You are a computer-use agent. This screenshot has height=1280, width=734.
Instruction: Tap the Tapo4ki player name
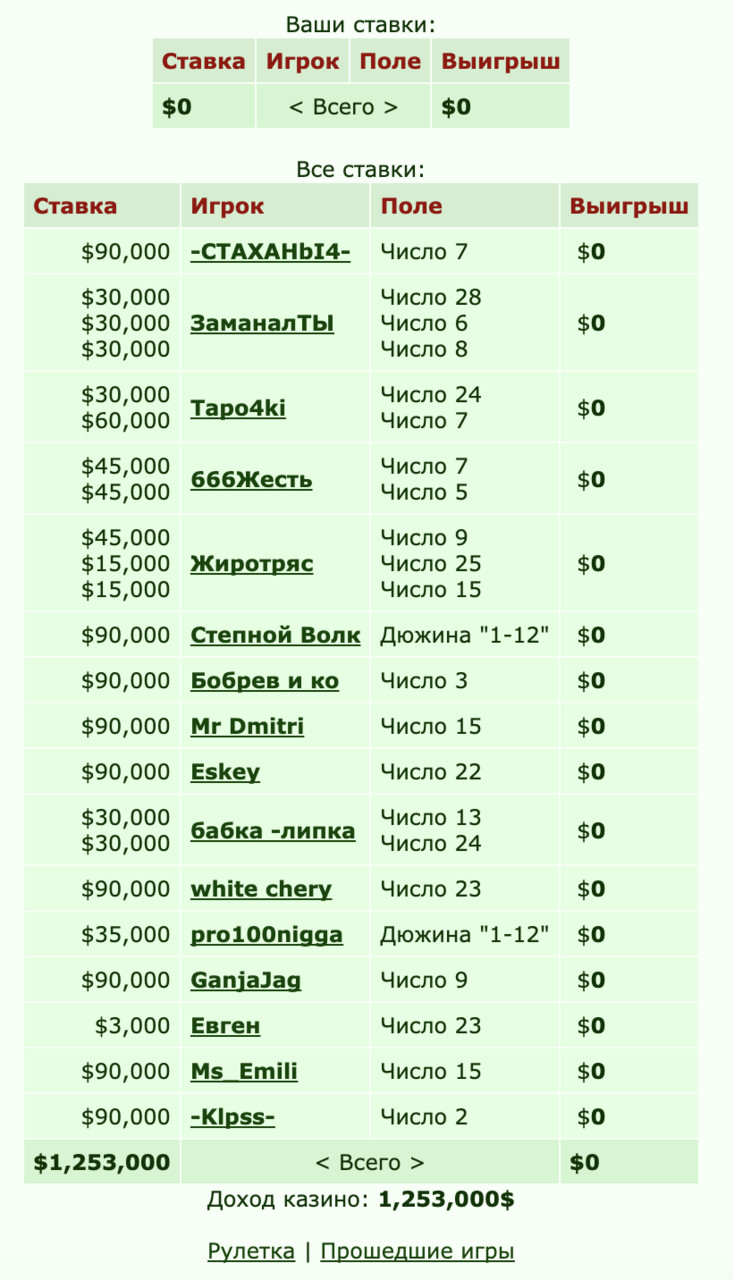click(238, 408)
